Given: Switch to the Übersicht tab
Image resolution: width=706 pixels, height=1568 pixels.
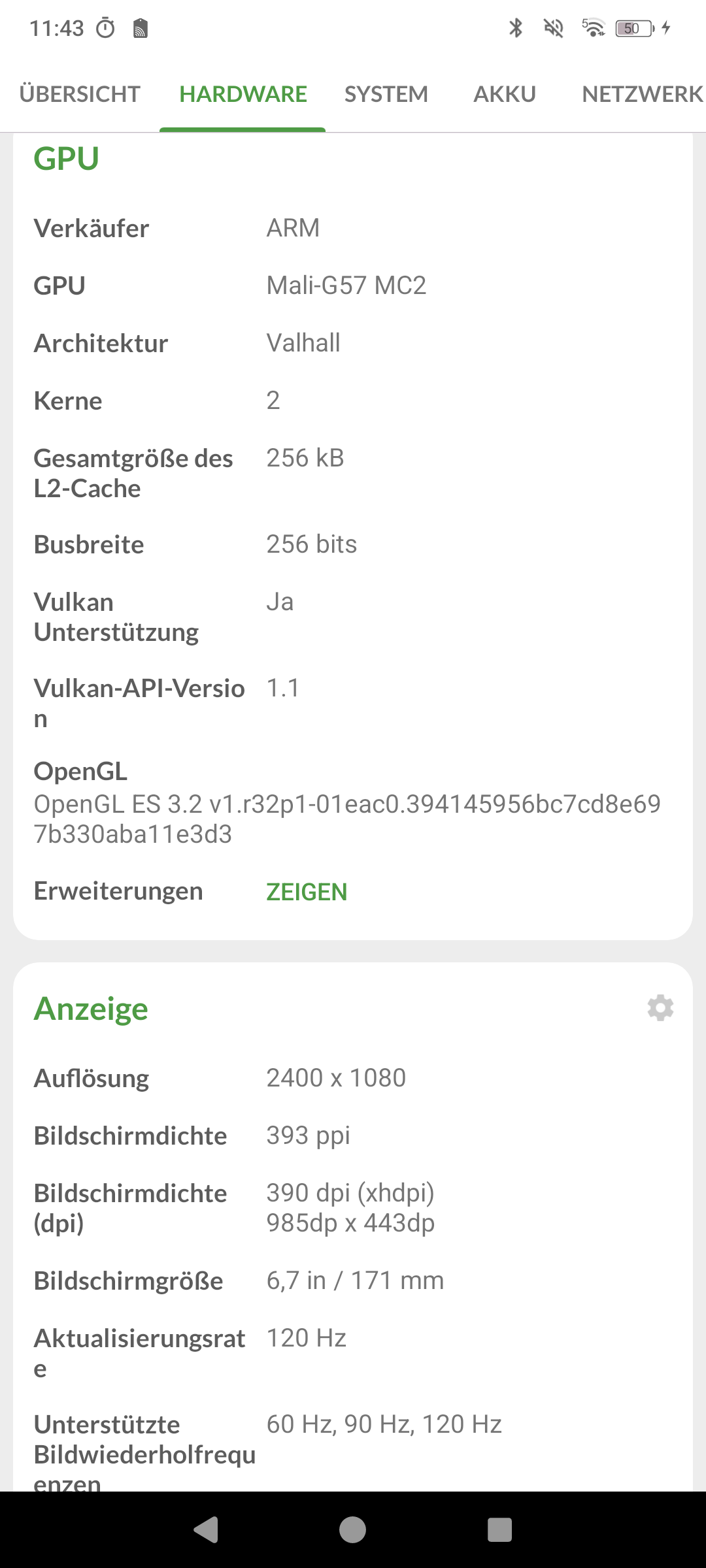Looking at the screenshot, I should point(80,94).
